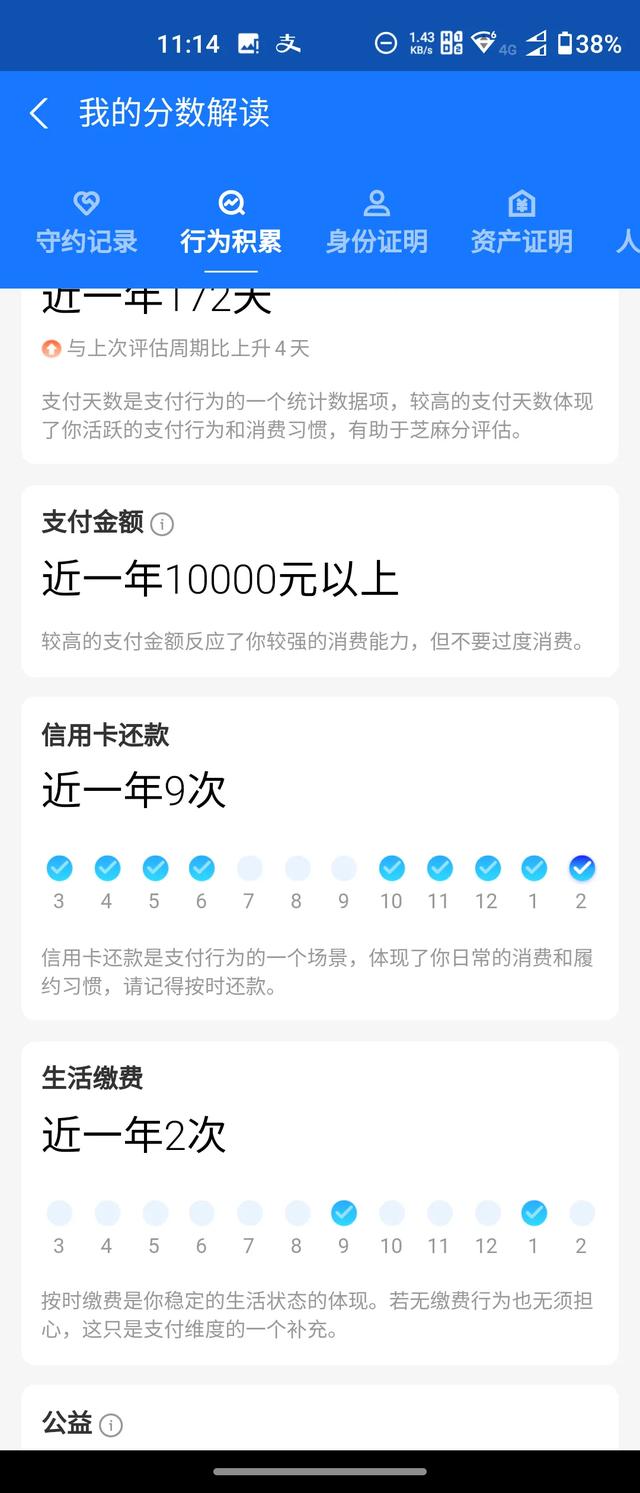Switch to the 资产证明 tab

521,223
